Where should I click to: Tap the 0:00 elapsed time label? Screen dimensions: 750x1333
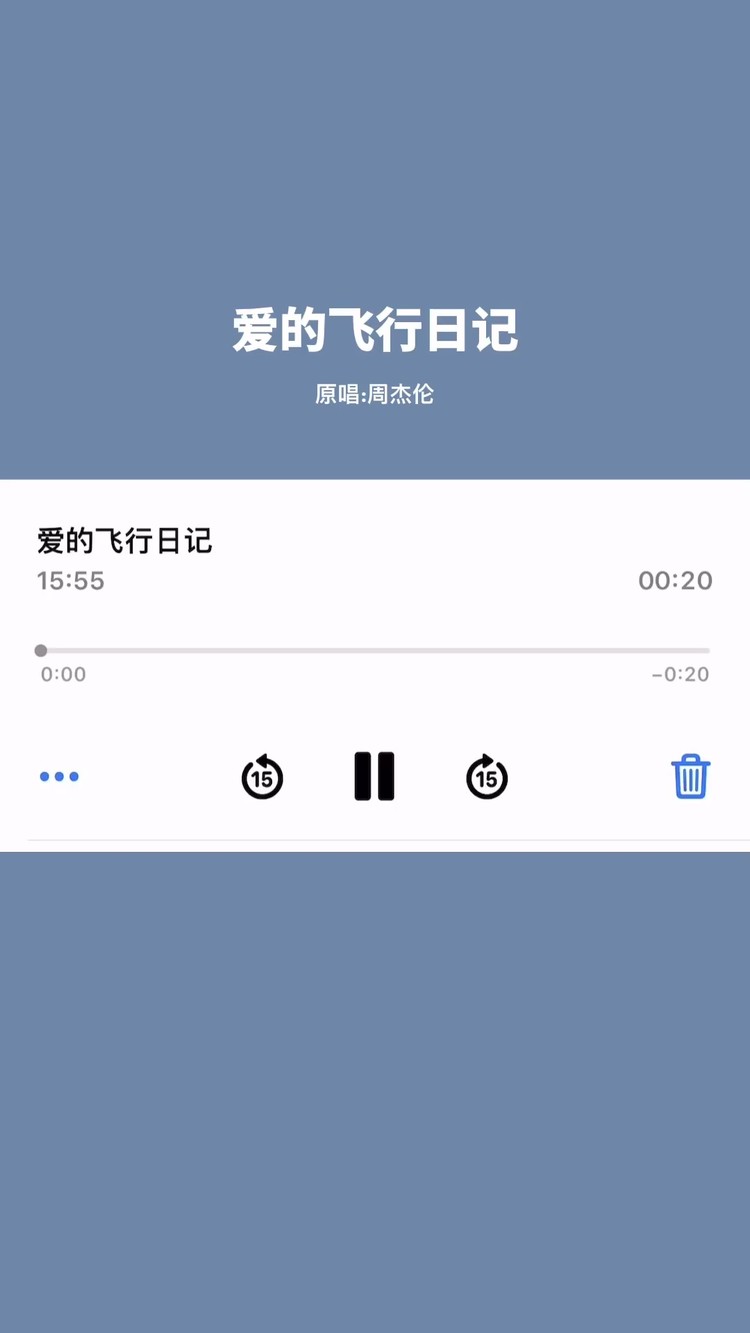click(x=63, y=674)
